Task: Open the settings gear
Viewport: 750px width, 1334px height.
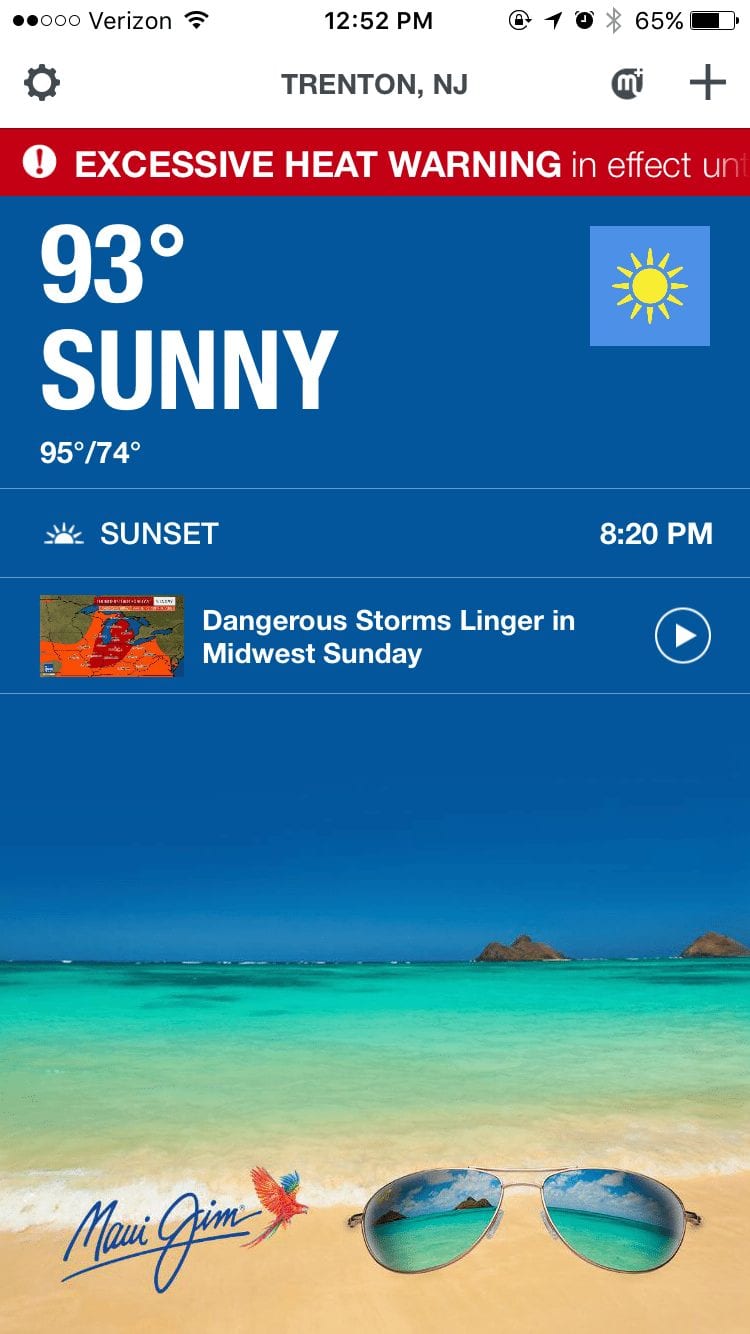Action: tap(42, 84)
